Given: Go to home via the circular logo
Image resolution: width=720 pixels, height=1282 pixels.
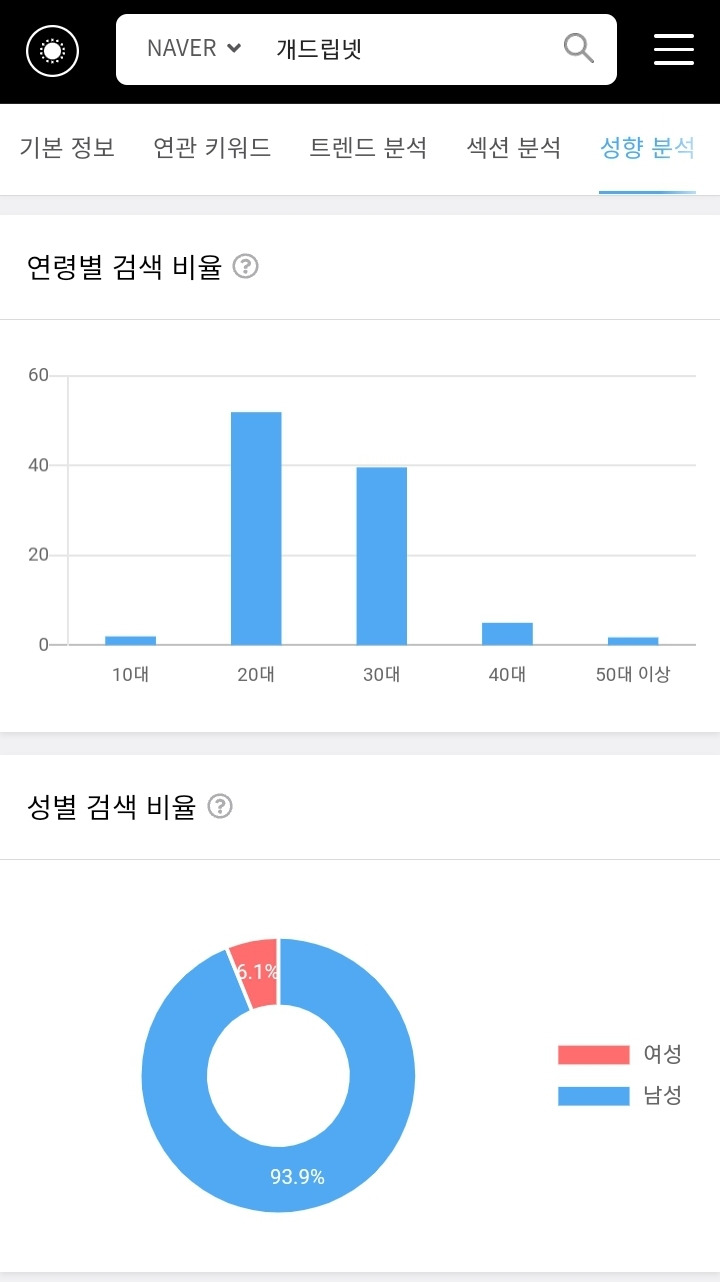Looking at the screenshot, I should click(52, 50).
